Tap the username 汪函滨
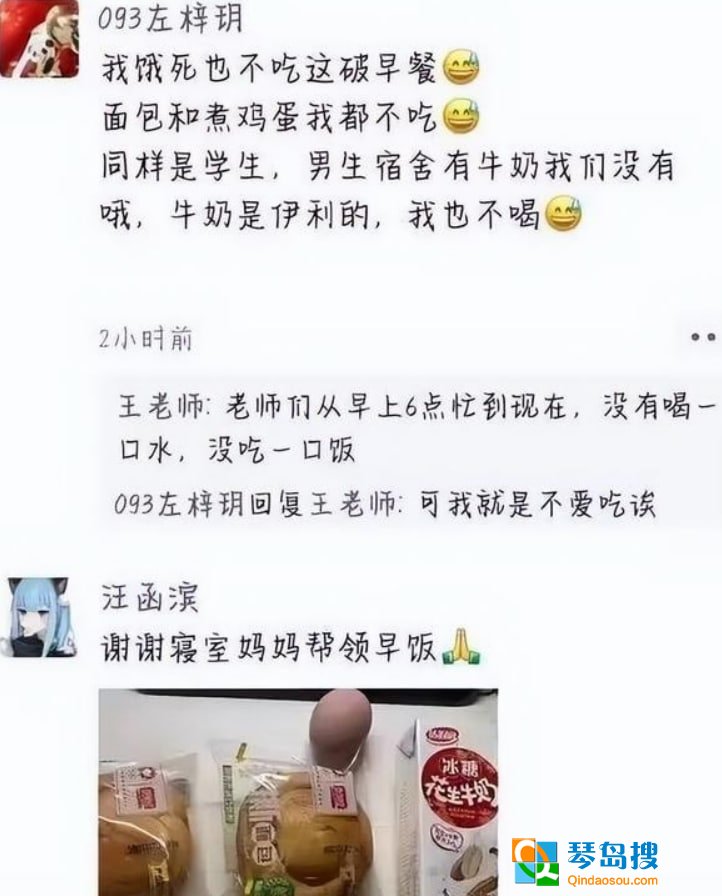The image size is (722, 896). pos(150,597)
